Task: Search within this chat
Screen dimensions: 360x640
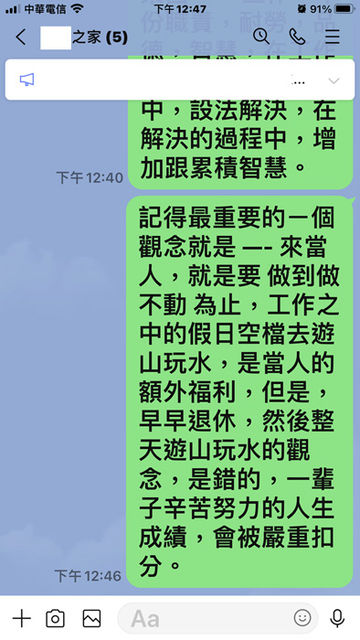Action: (x=261, y=37)
